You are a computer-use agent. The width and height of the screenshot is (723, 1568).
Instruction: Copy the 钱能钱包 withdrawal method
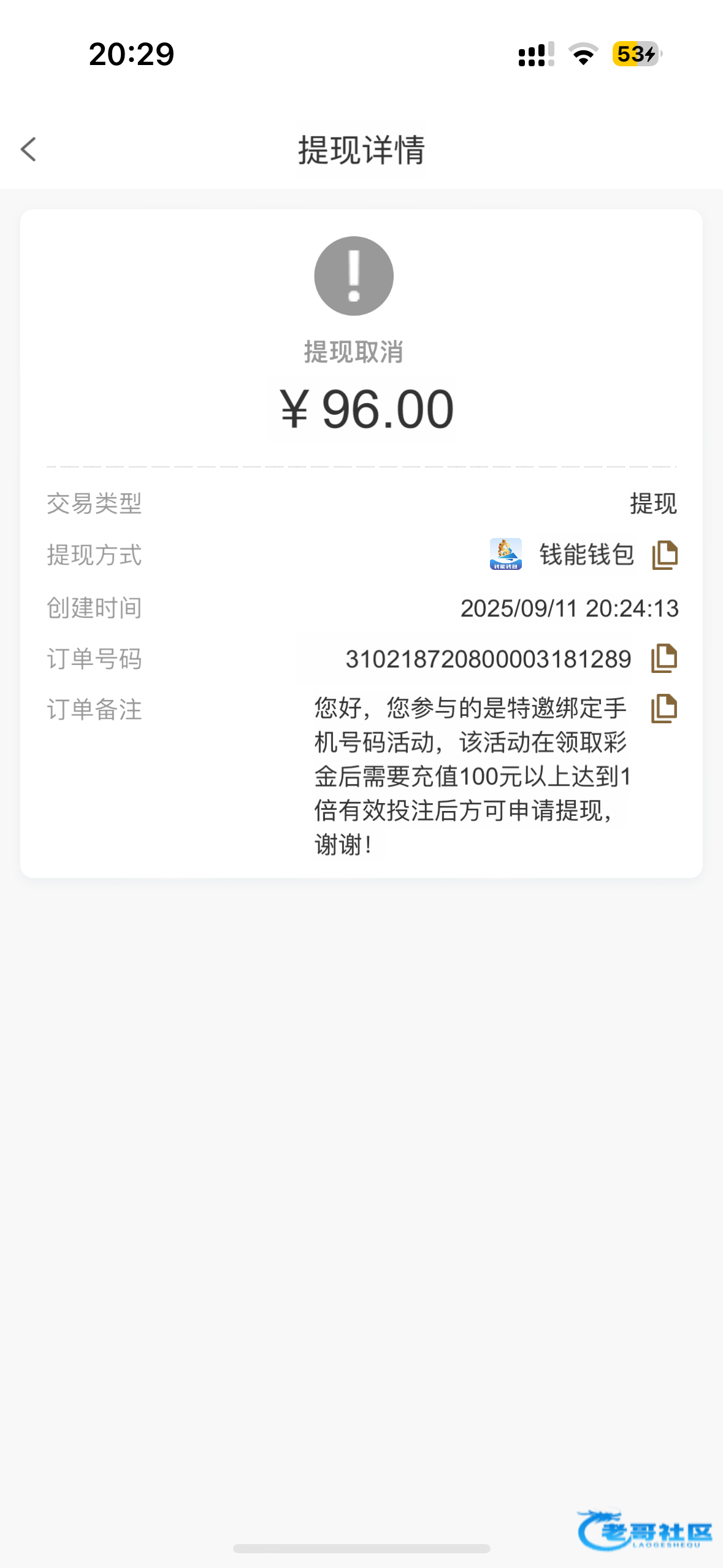coord(665,555)
